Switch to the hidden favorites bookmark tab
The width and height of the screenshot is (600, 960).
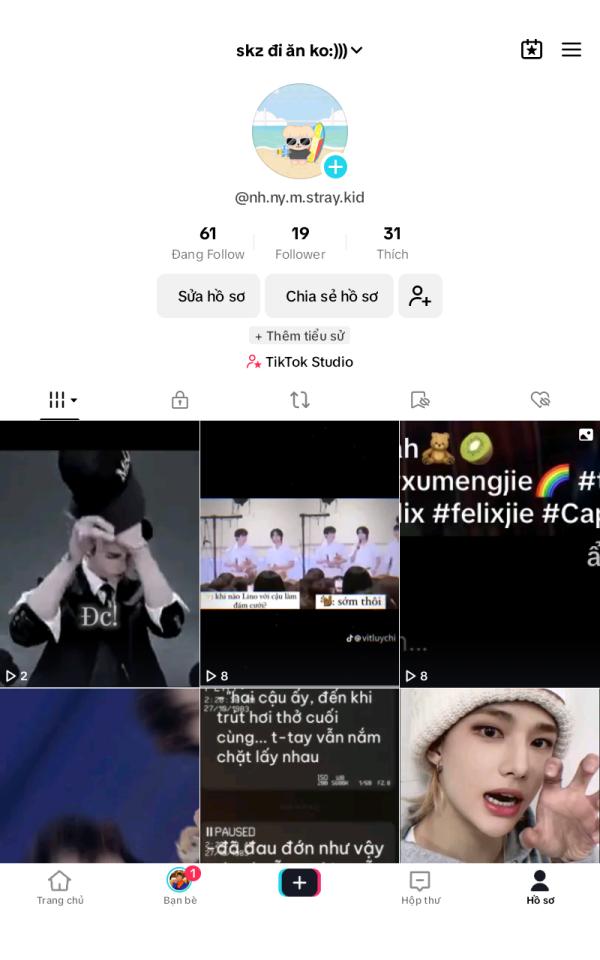coord(420,400)
